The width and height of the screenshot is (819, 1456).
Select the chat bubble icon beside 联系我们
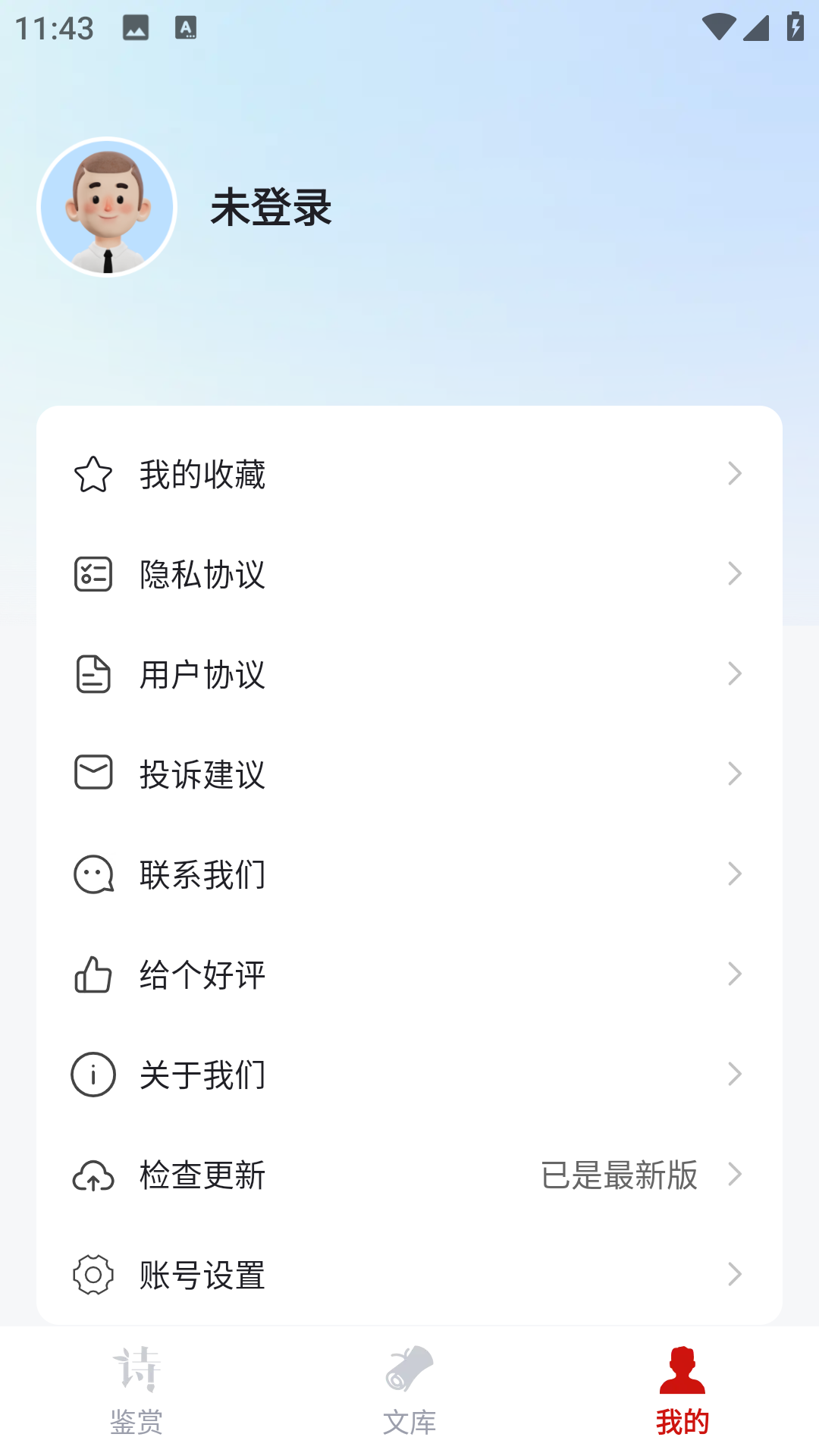93,874
